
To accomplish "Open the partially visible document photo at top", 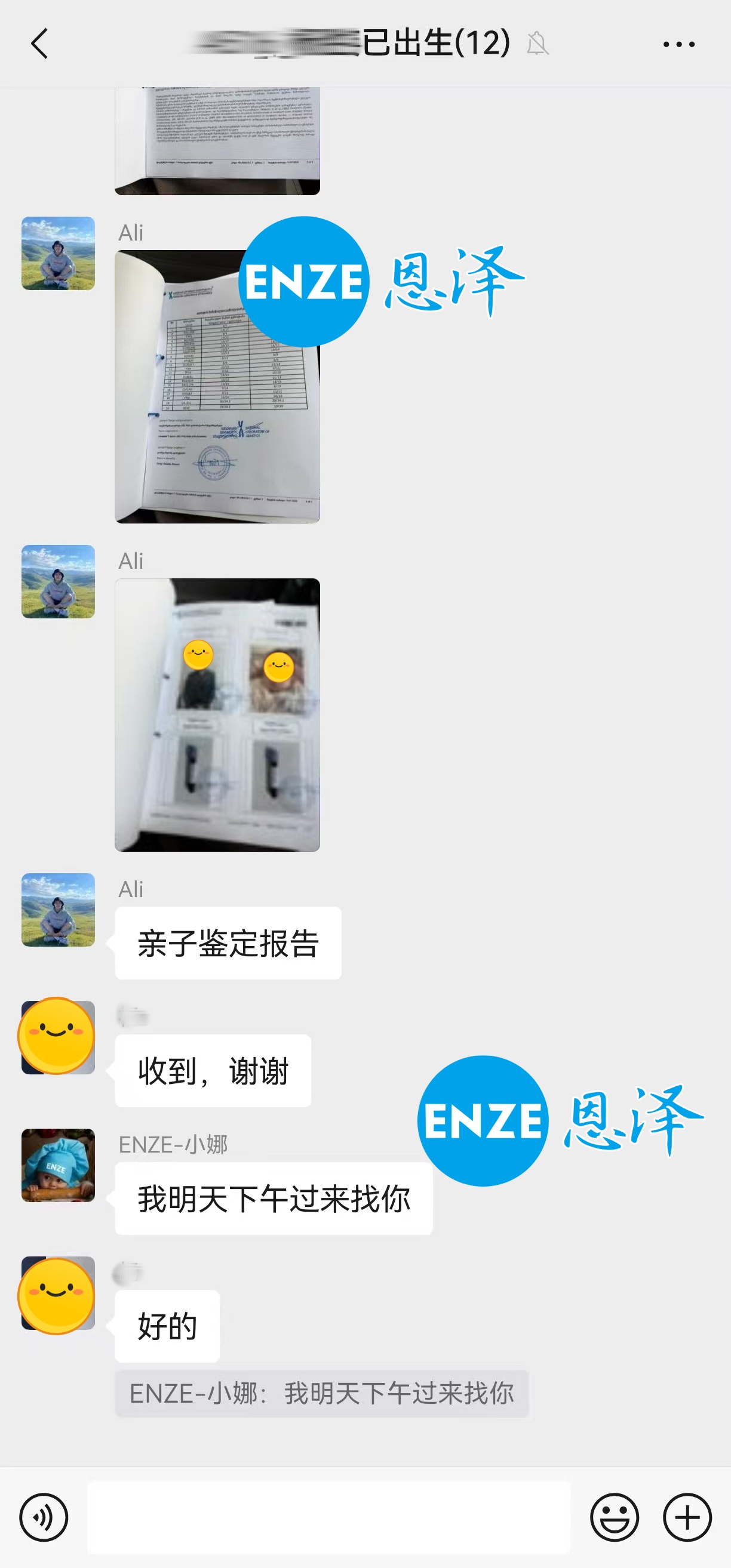I will (x=217, y=141).
